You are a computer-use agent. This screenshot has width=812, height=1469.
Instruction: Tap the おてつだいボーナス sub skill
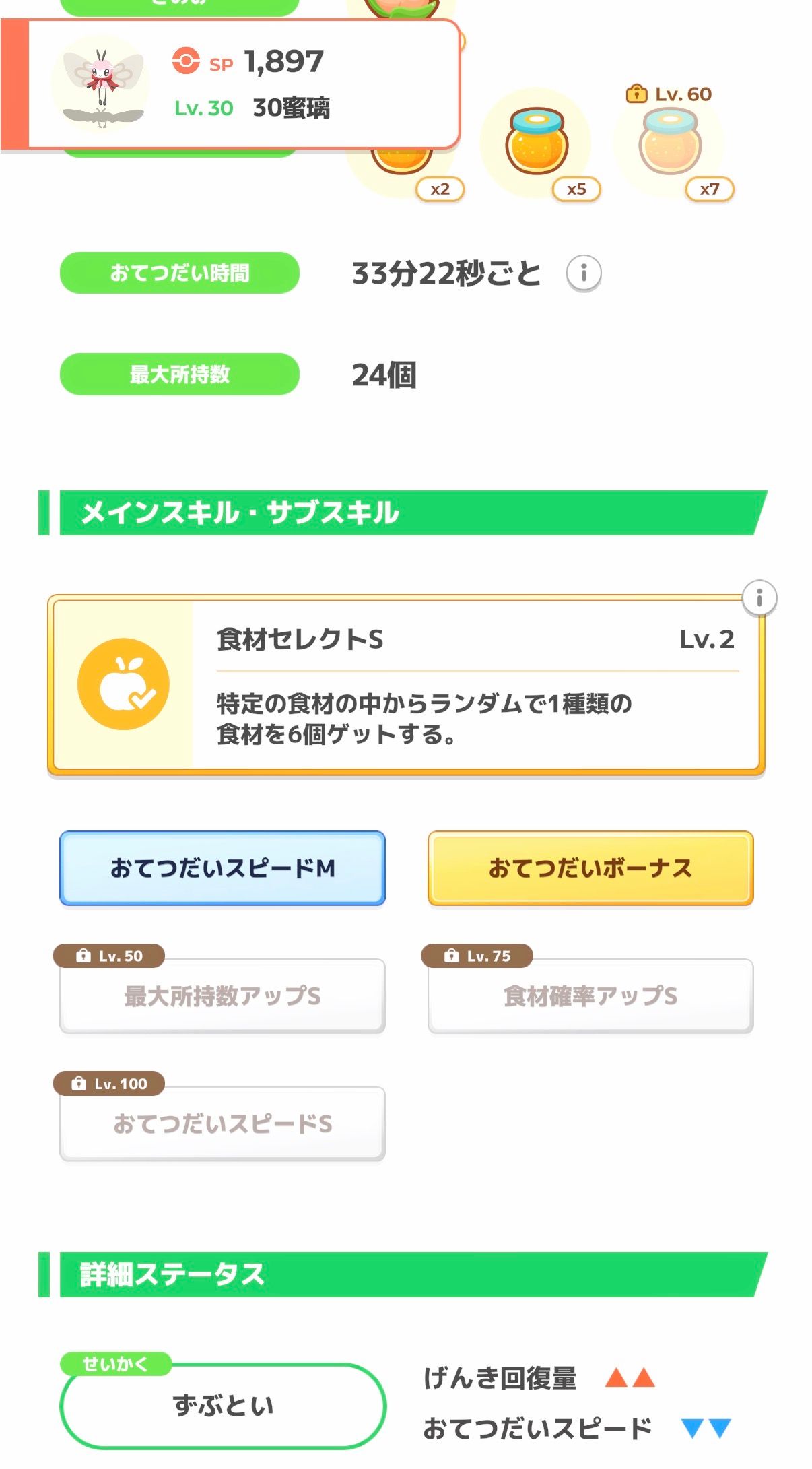[x=590, y=868]
